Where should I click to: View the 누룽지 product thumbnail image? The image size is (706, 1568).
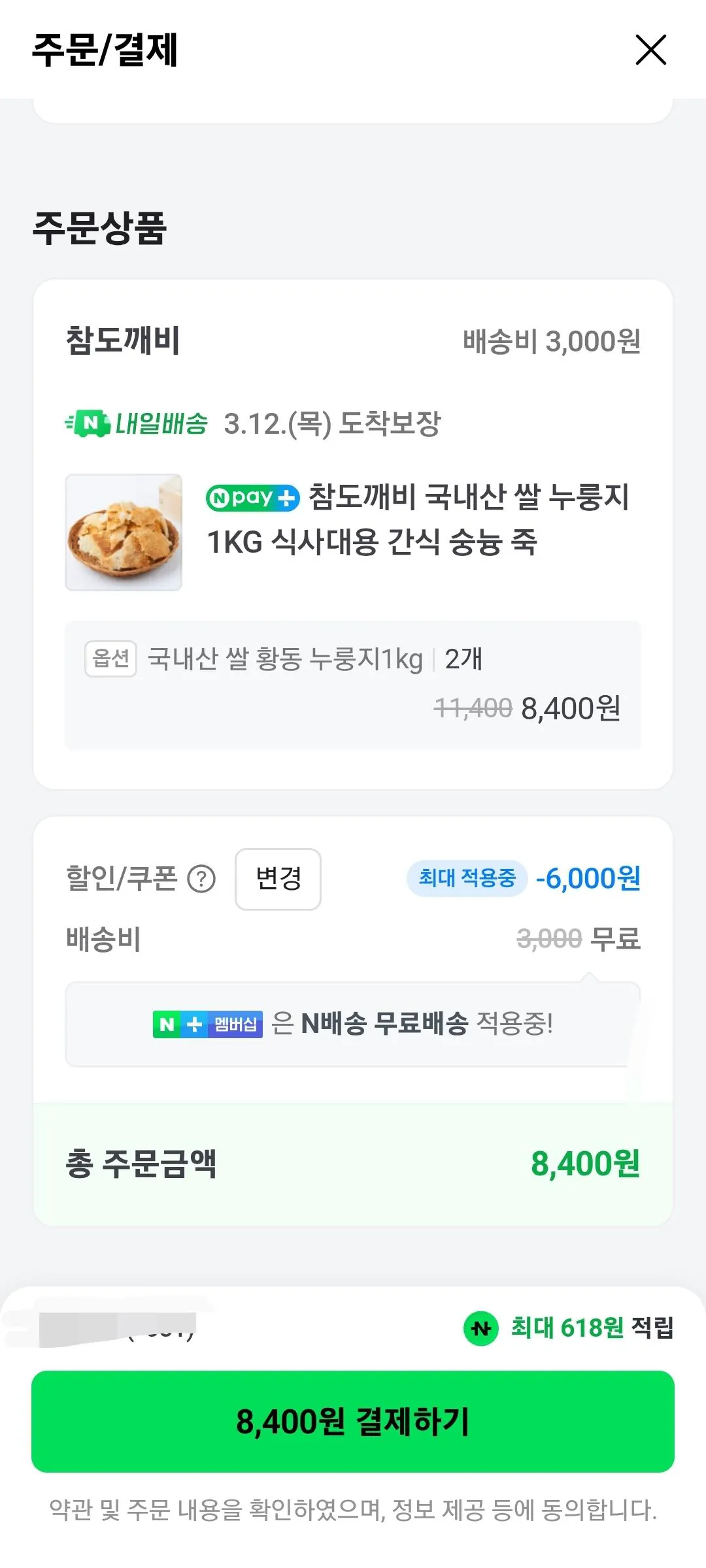(x=123, y=532)
